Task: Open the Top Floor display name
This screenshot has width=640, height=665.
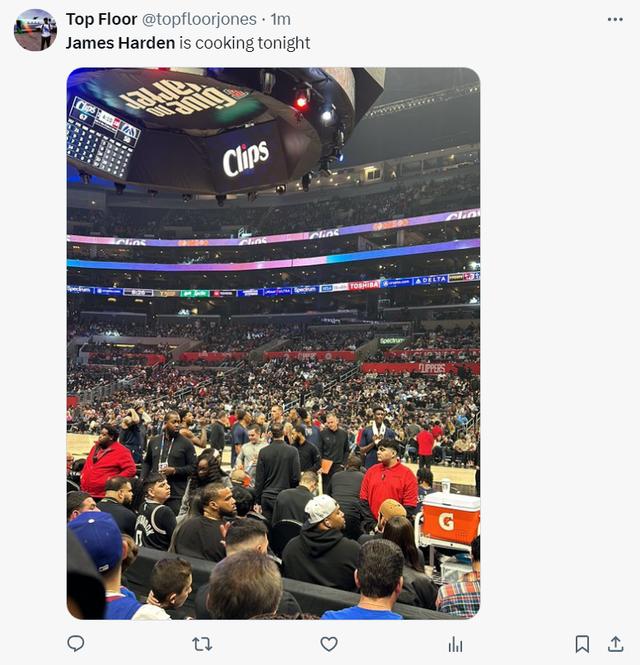Action: [x=101, y=19]
